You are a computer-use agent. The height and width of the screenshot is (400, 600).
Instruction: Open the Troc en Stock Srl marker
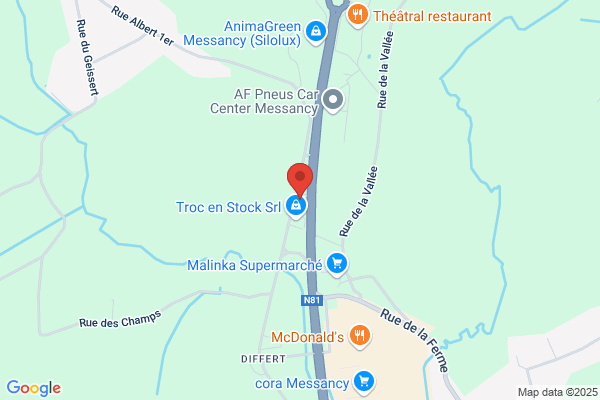(296, 207)
